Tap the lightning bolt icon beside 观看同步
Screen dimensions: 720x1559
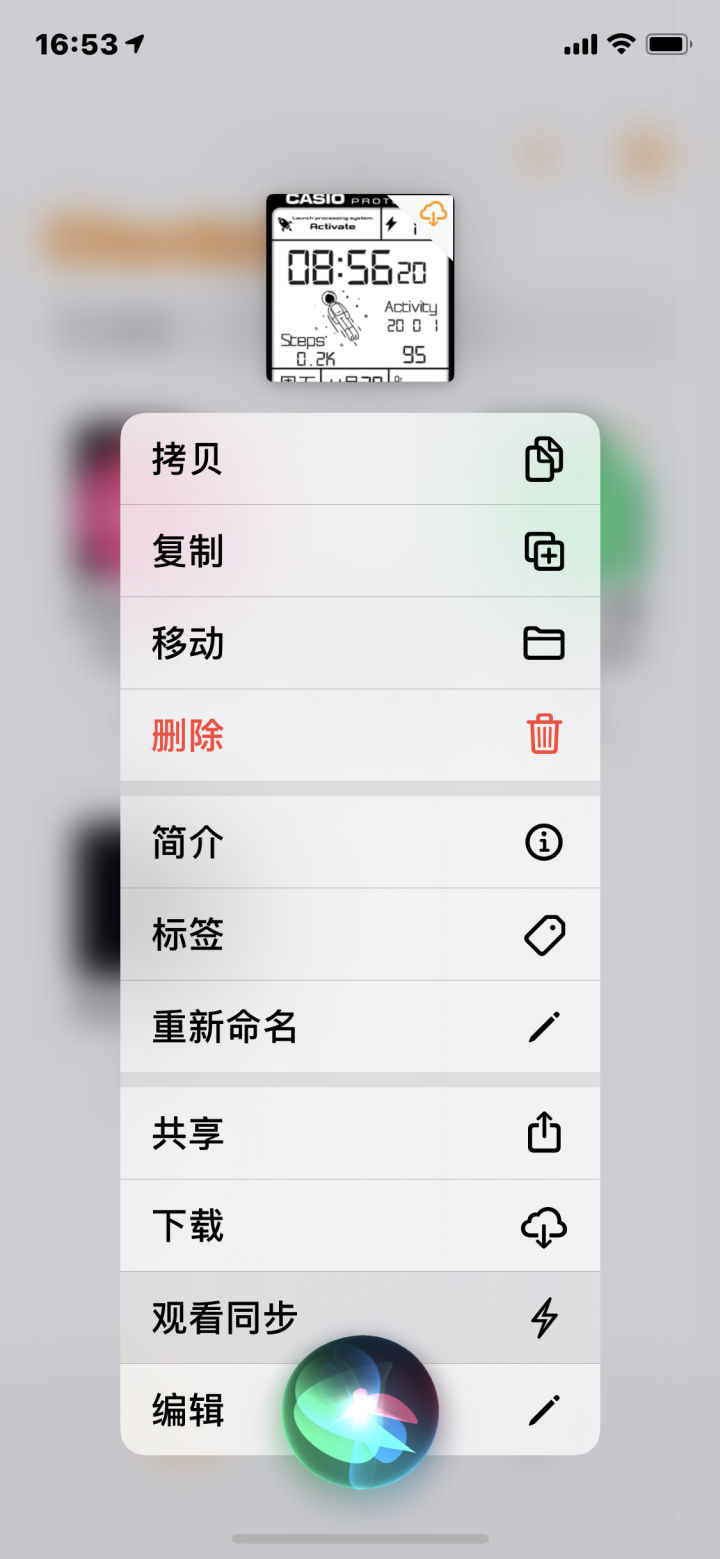click(x=544, y=1317)
